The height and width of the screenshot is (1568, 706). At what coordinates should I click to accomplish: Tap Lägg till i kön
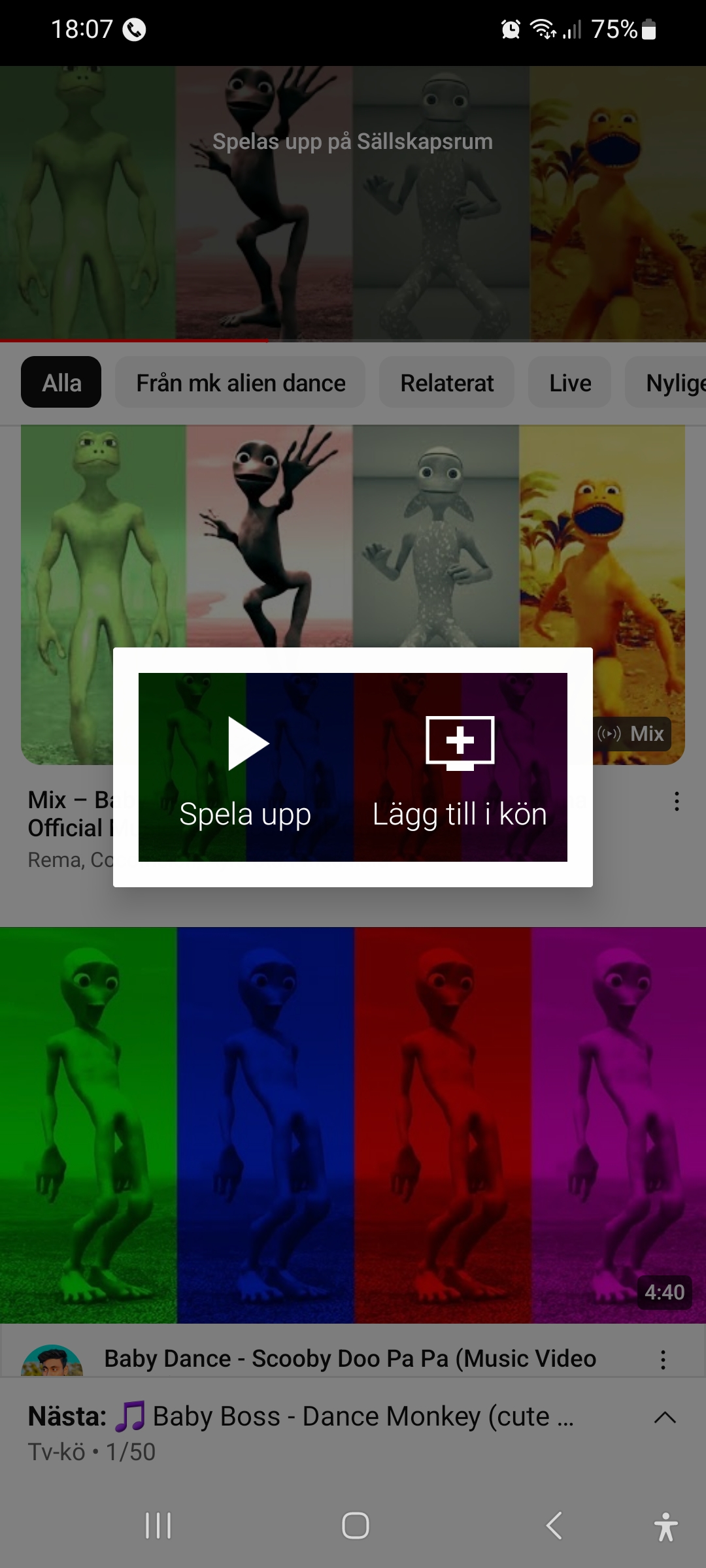pyautogui.click(x=460, y=768)
